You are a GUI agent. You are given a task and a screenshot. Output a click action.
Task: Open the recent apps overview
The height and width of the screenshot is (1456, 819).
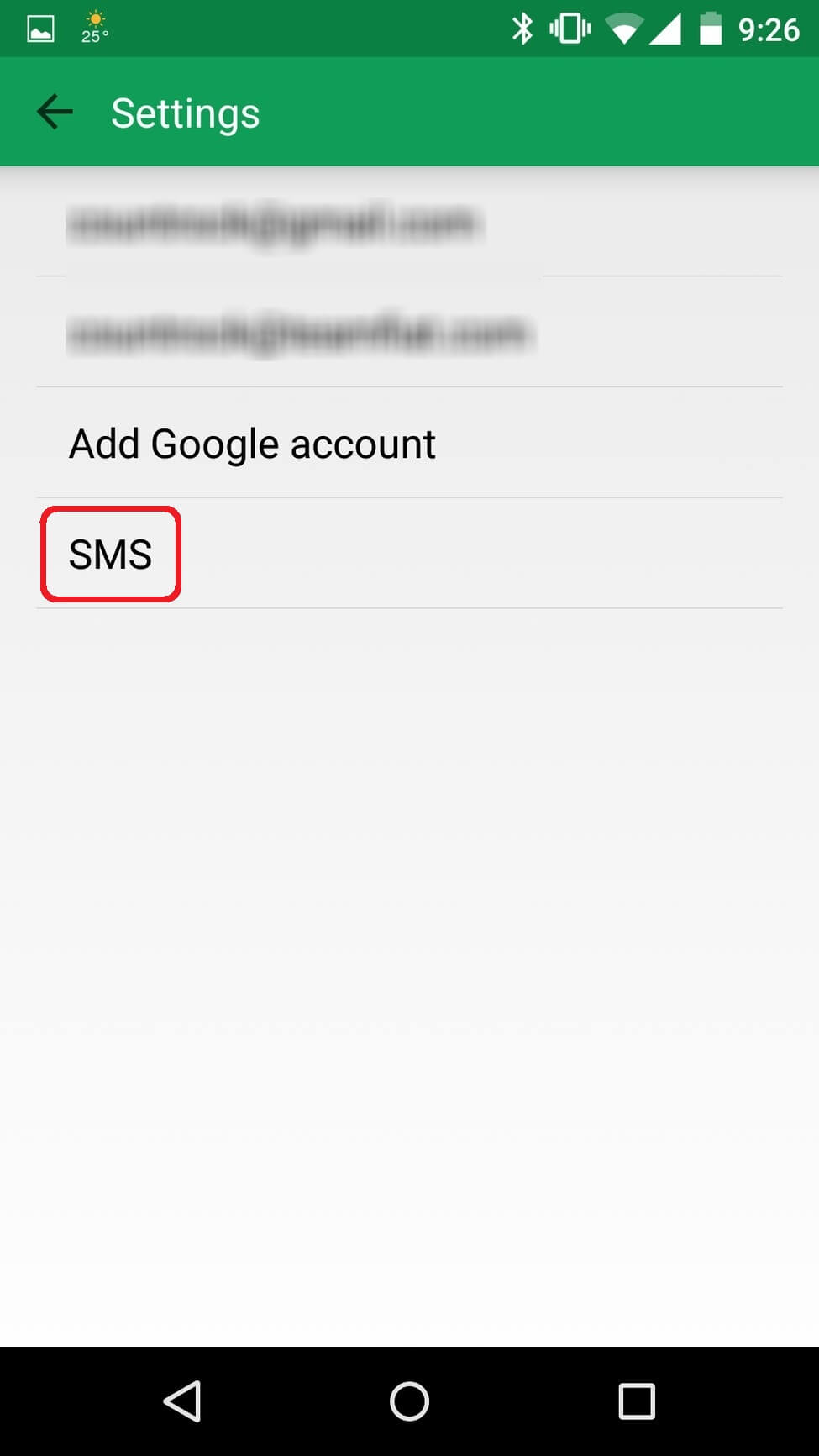pos(637,1401)
